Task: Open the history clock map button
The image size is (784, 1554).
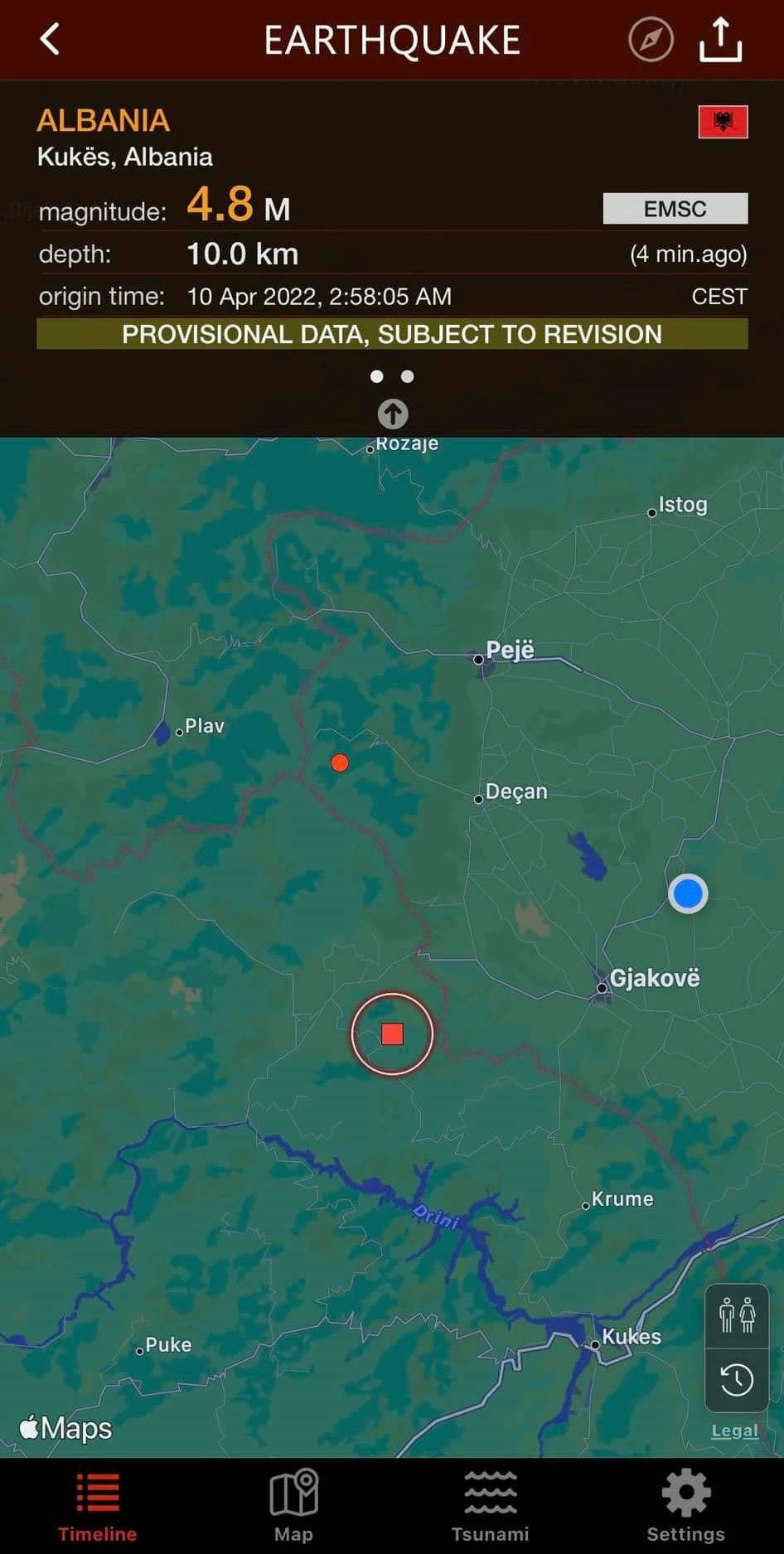Action: click(x=736, y=1380)
